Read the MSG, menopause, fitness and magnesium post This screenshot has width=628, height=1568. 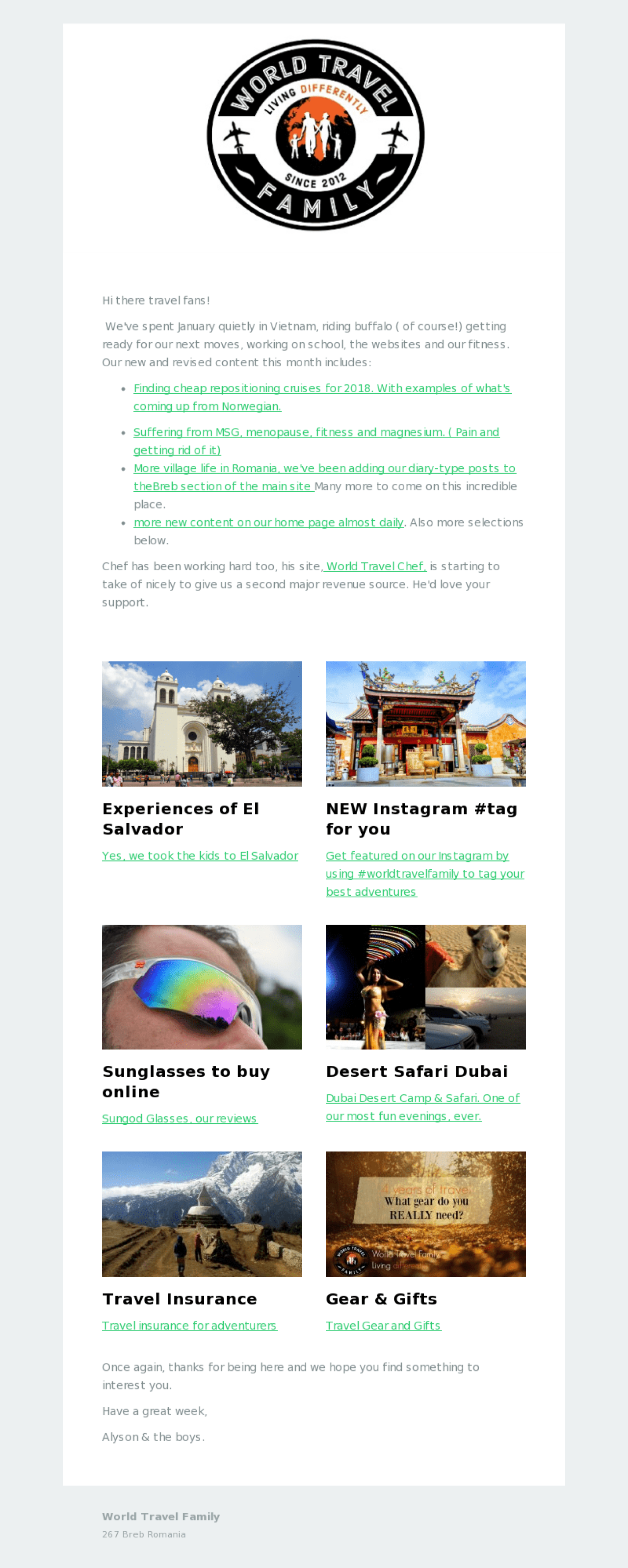click(x=316, y=432)
